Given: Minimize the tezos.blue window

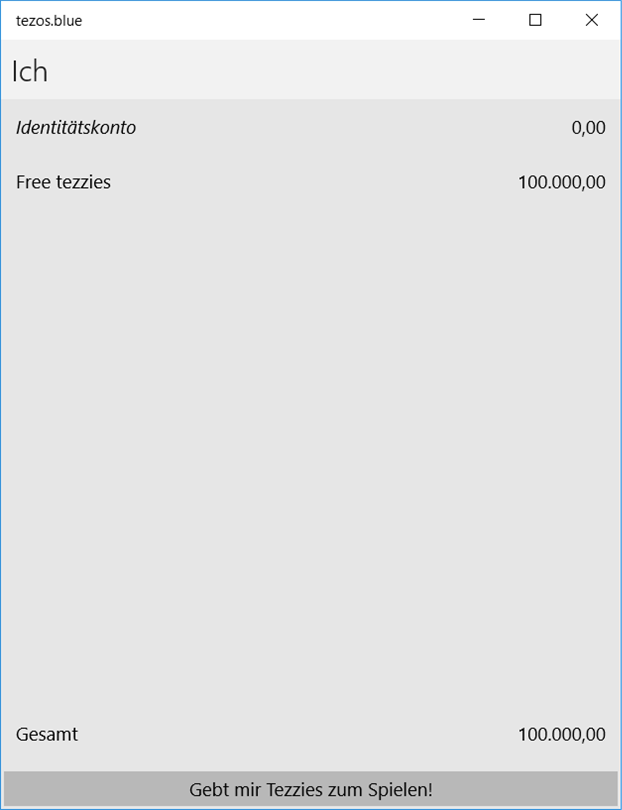Looking at the screenshot, I should tap(479, 20).
